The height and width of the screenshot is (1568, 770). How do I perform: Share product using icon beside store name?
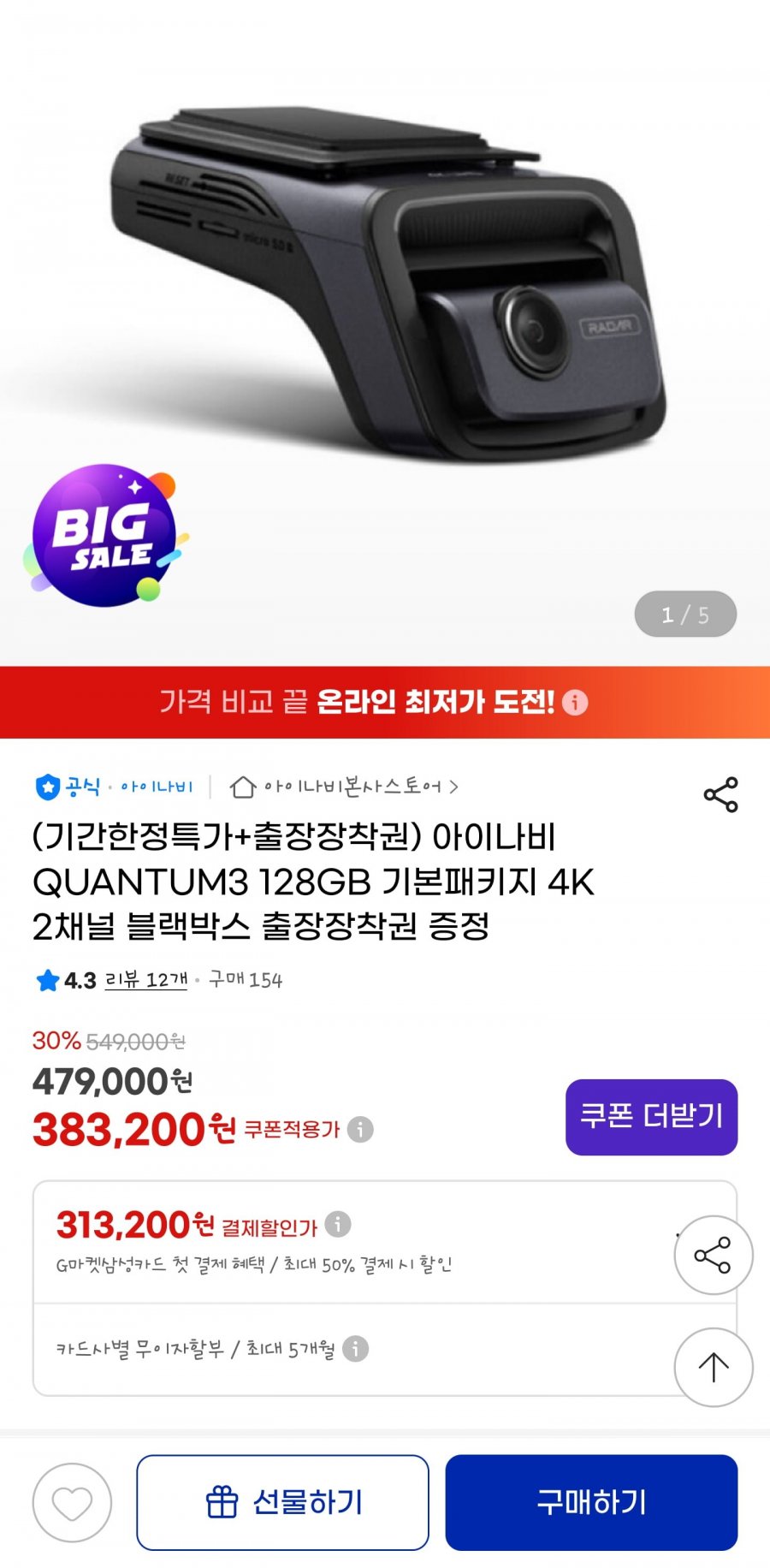[720, 795]
